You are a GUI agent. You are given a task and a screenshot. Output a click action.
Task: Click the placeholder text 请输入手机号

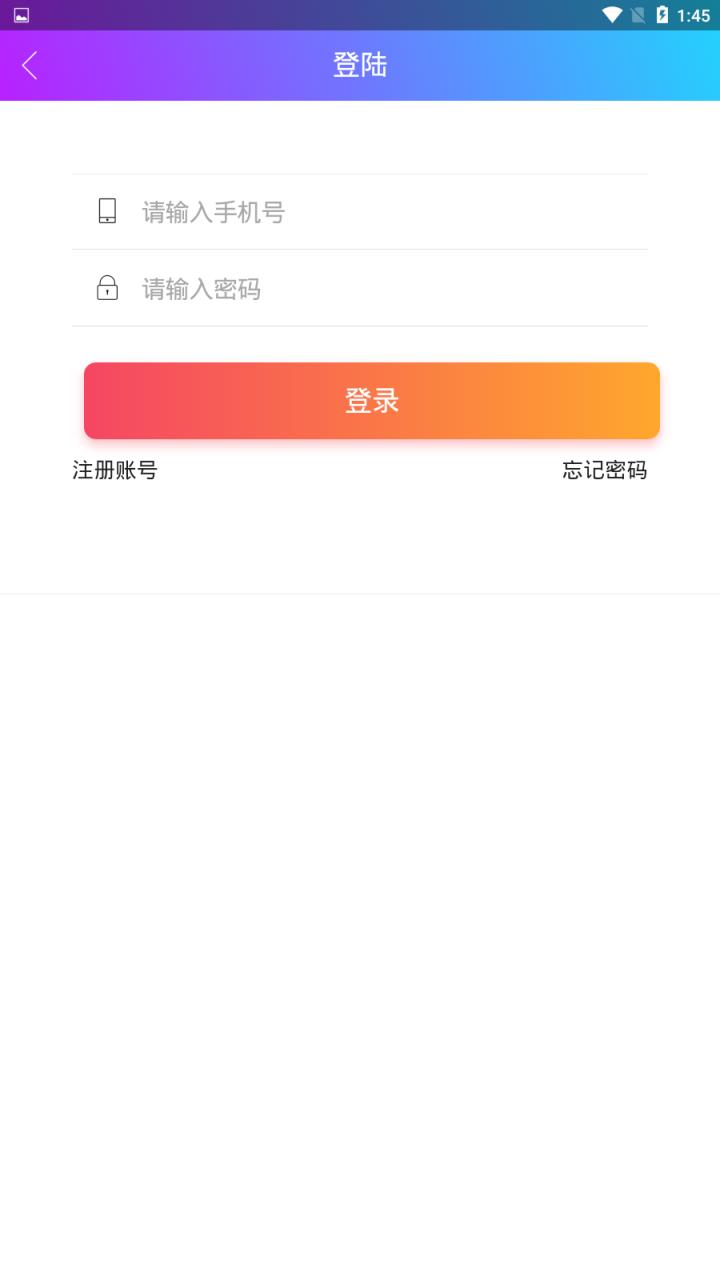(213, 211)
